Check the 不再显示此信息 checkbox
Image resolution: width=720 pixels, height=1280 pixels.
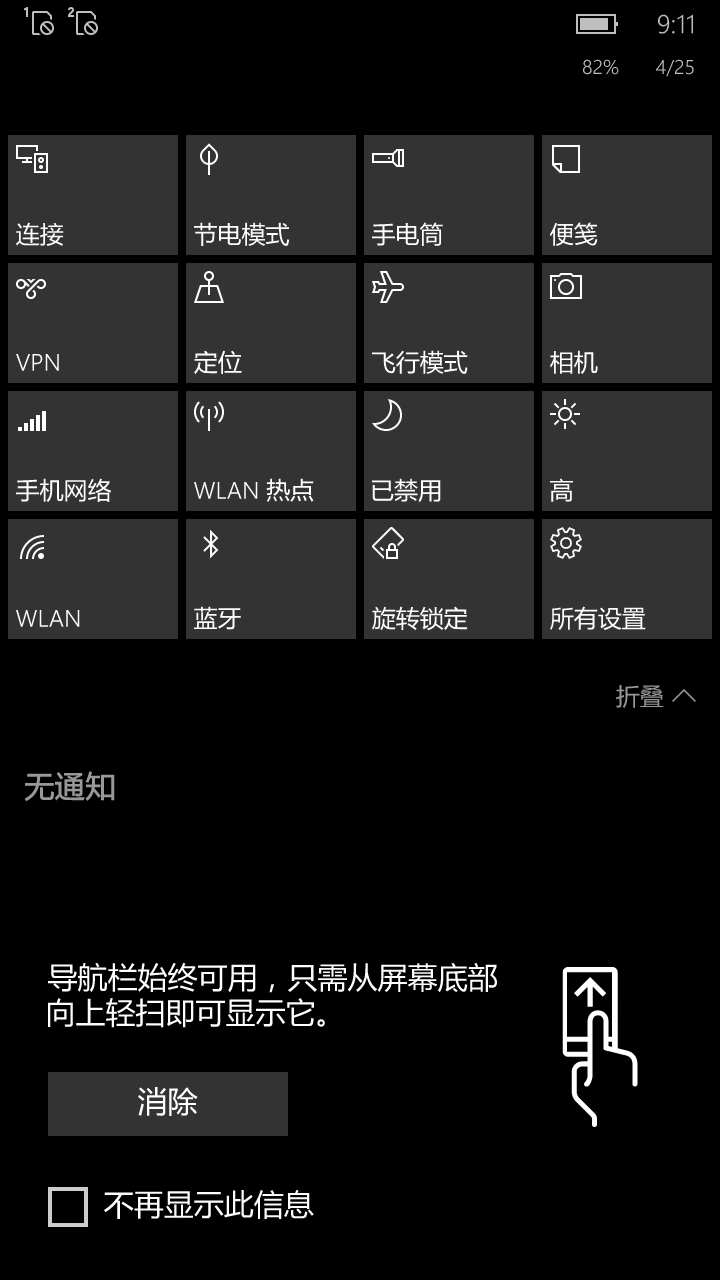click(x=68, y=1207)
